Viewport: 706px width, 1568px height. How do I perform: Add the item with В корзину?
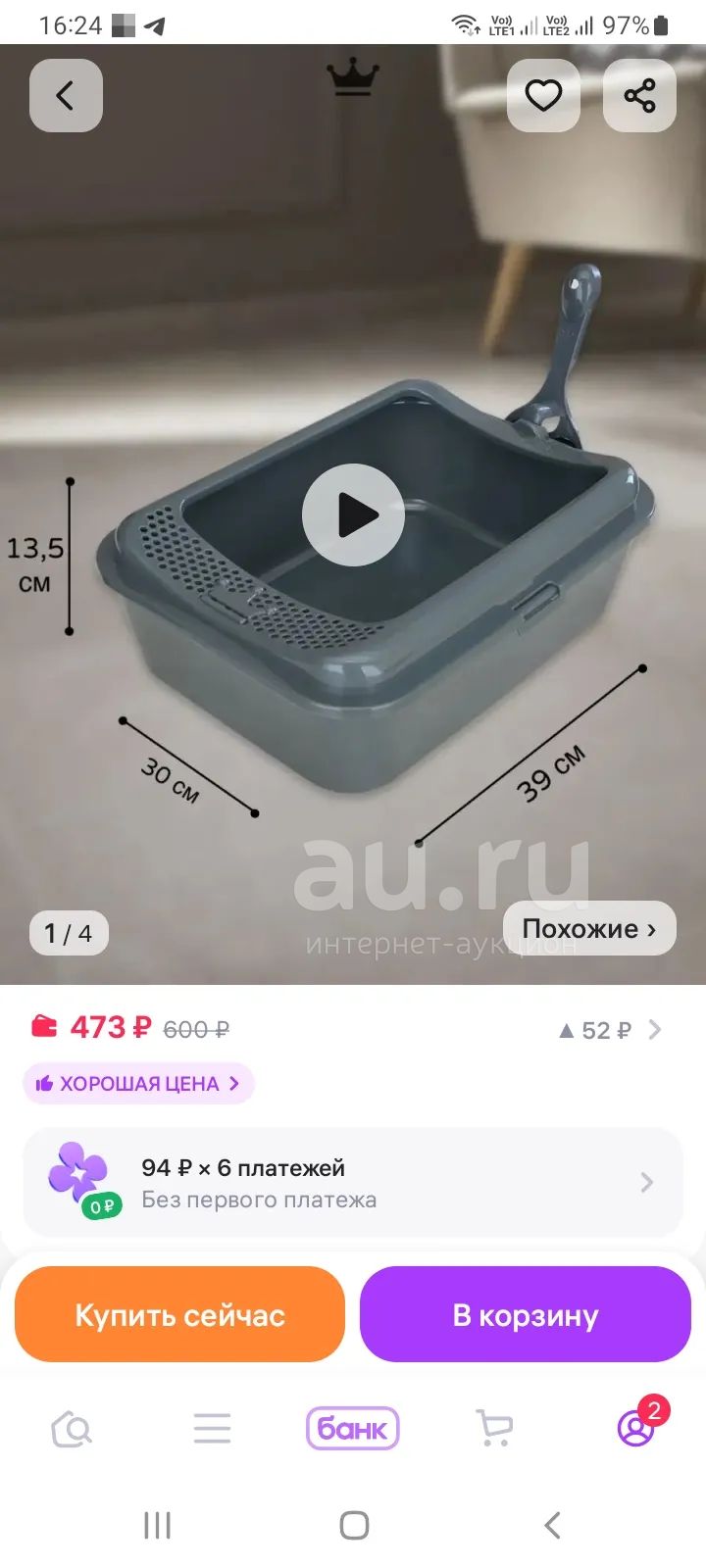[526, 1314]
